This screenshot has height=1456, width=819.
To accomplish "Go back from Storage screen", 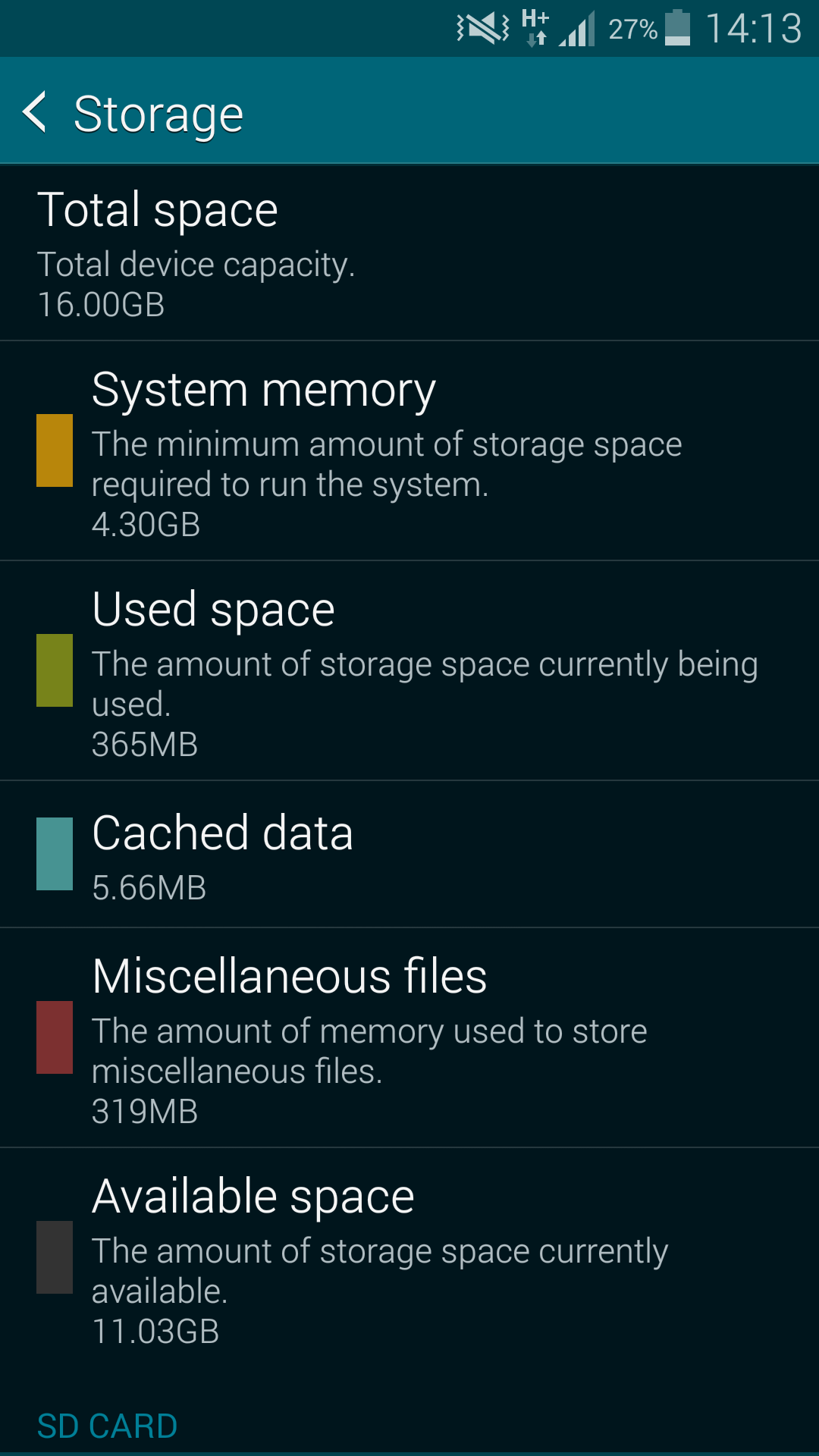I will tap(35, 112).
